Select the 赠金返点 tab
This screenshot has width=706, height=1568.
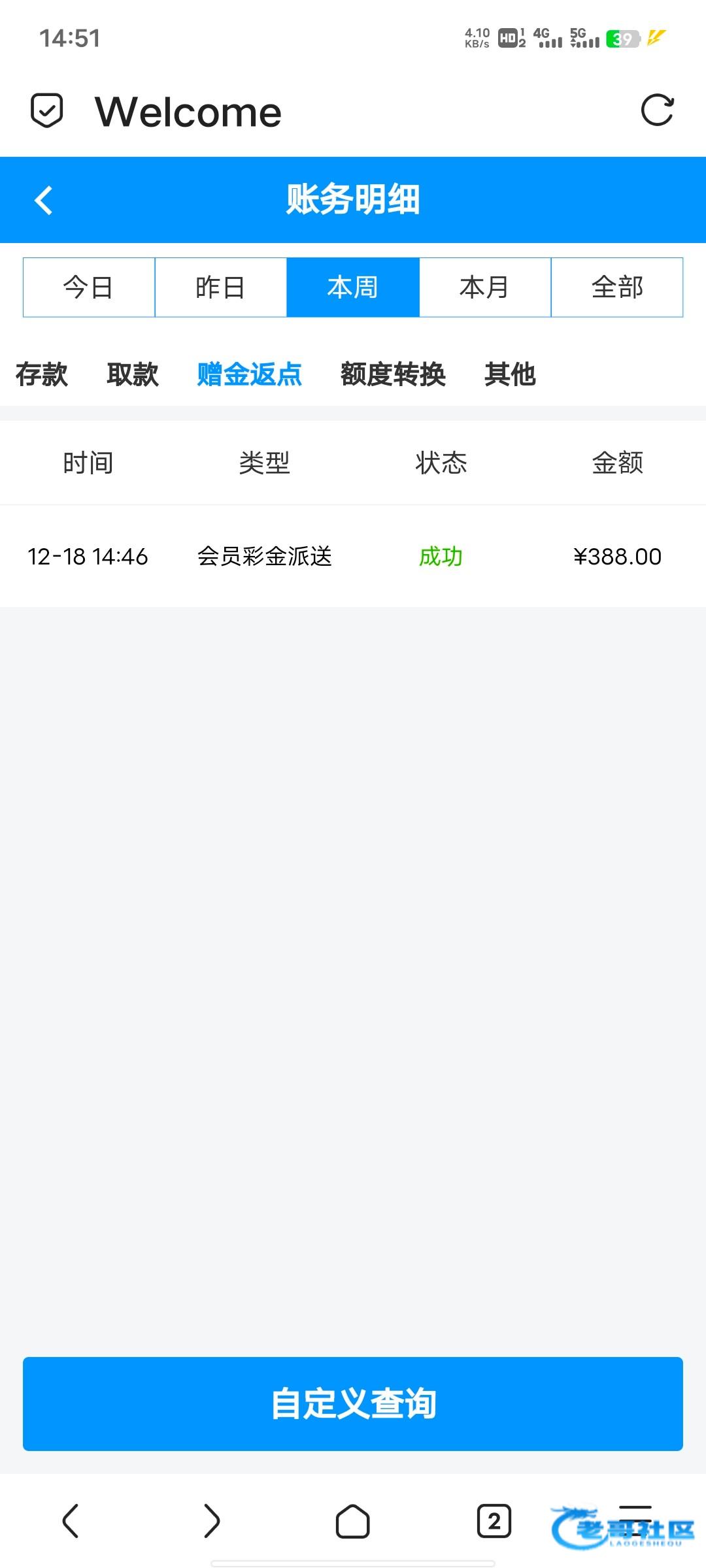(250, 374)
